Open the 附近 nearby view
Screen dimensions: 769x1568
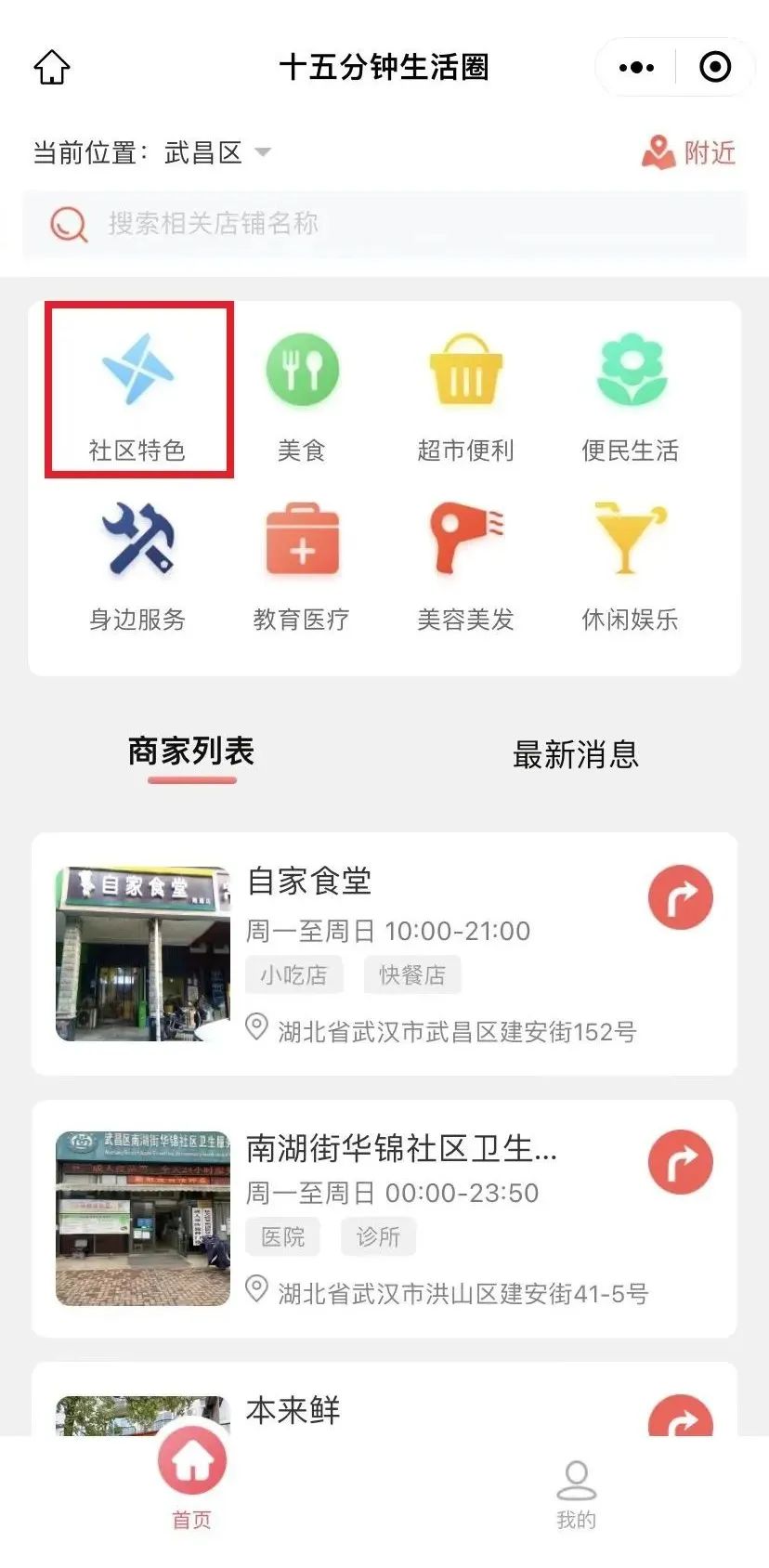(689, 152)
